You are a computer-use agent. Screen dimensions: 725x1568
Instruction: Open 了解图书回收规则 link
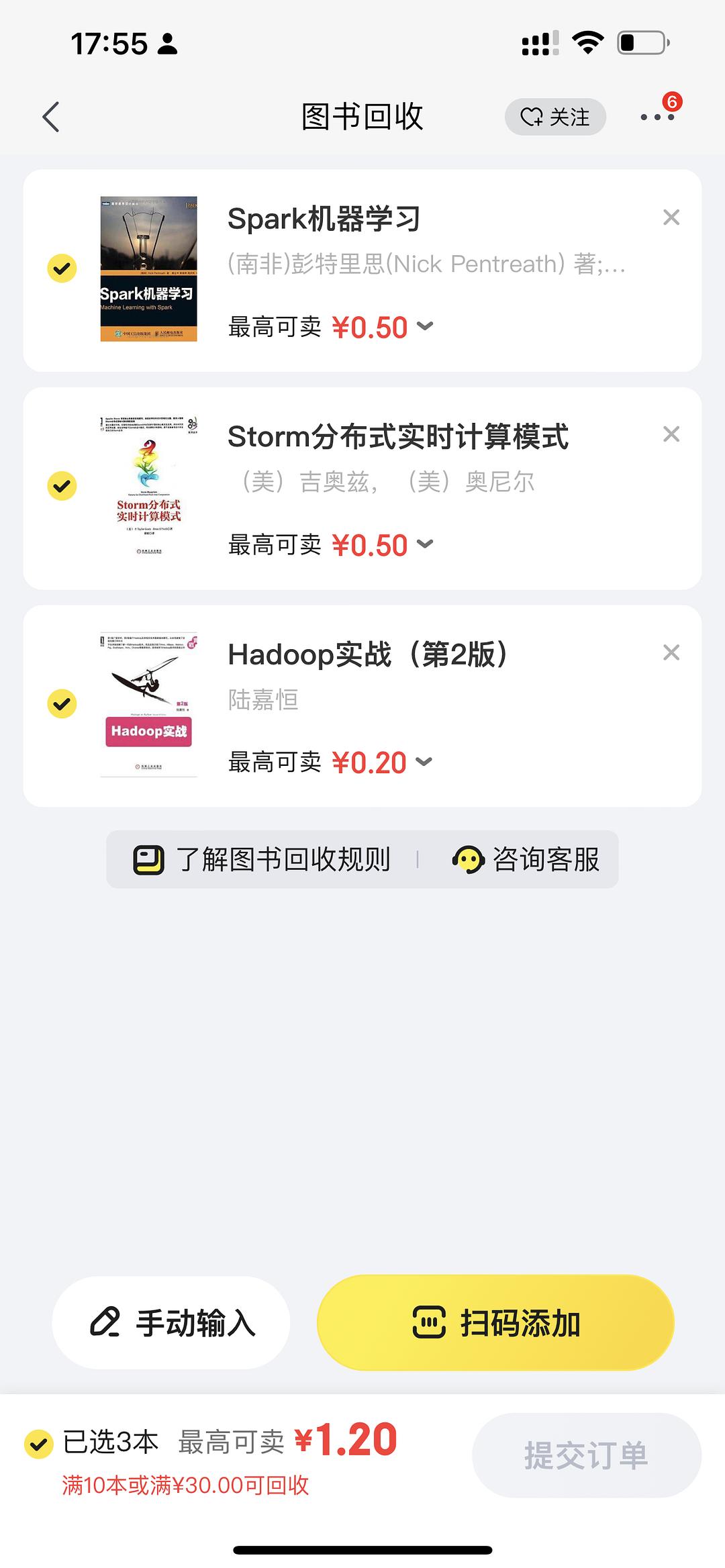[x=282, y=859]
